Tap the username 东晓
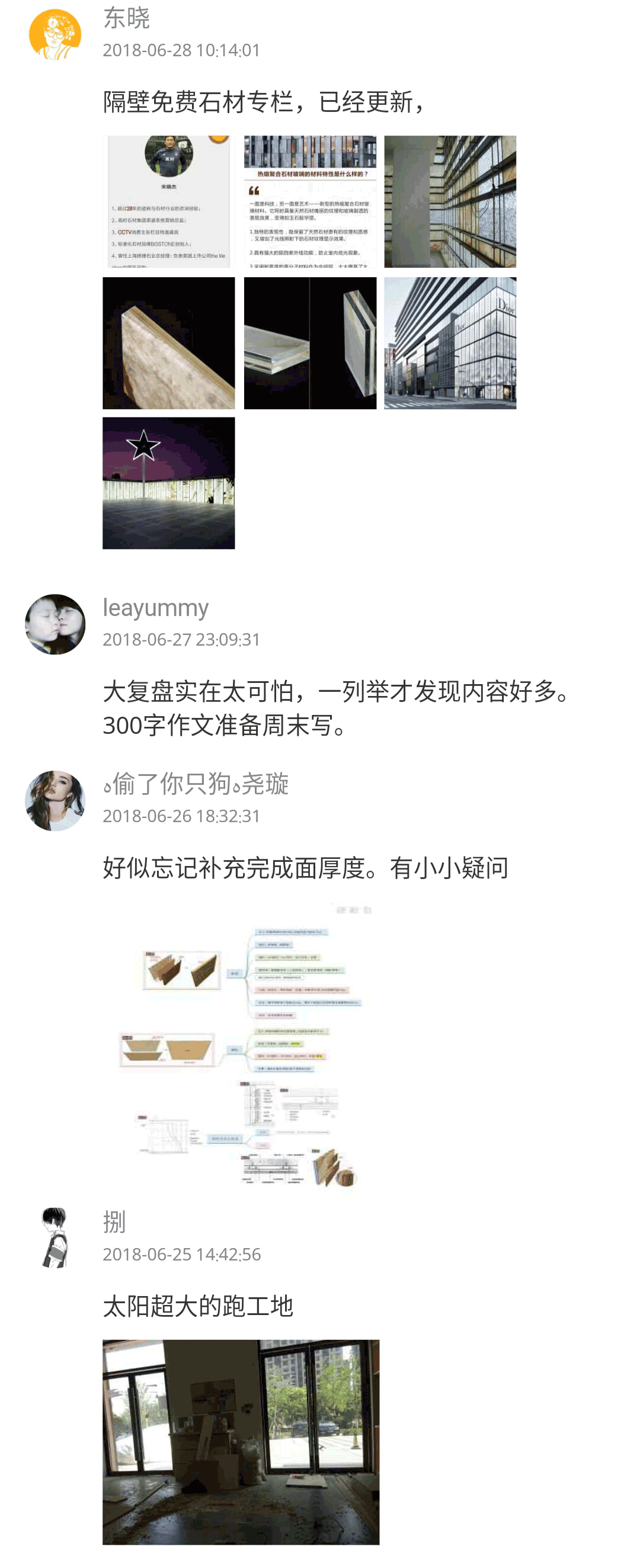640x1568 pixels. point(126,18)
